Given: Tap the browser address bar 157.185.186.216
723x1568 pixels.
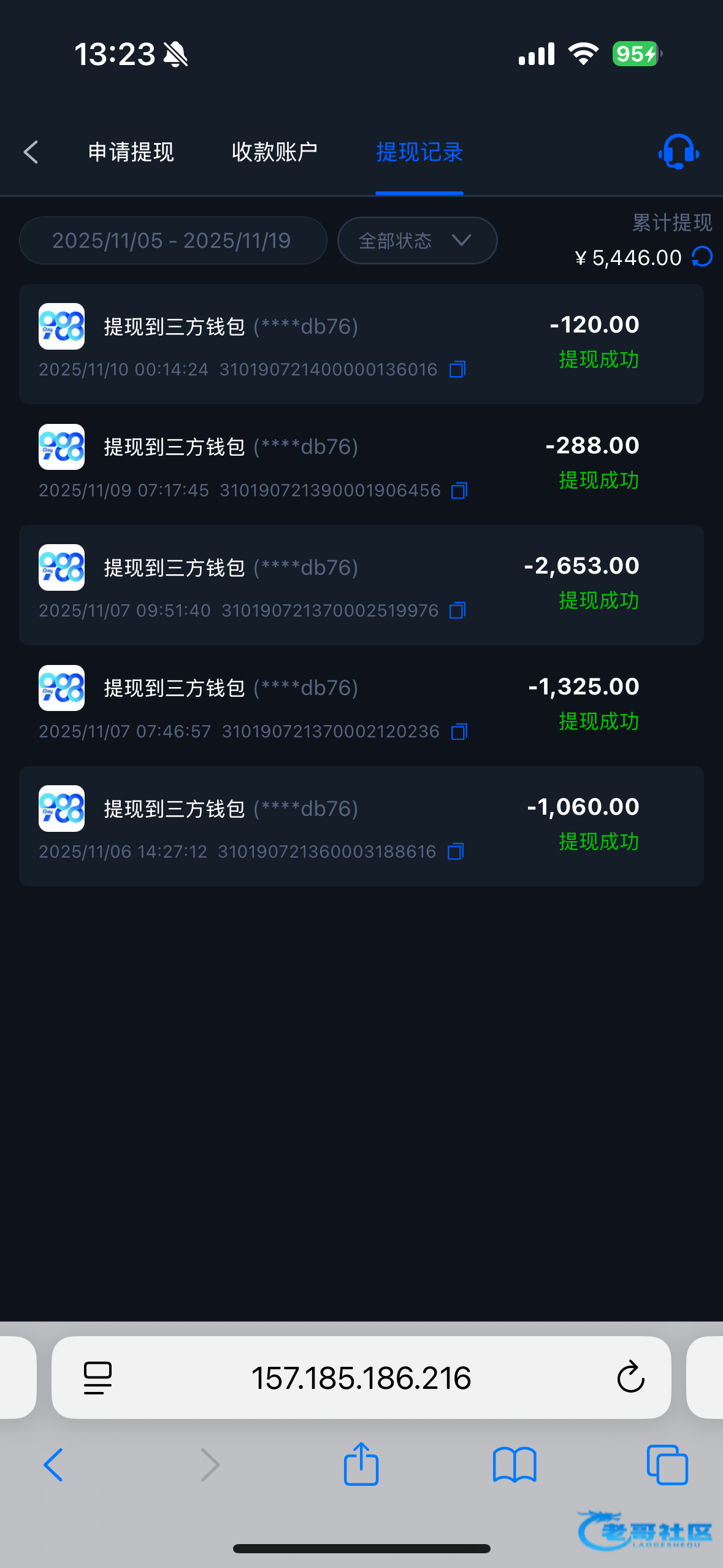Looking at the screenshot, I should coord(361,1378).
